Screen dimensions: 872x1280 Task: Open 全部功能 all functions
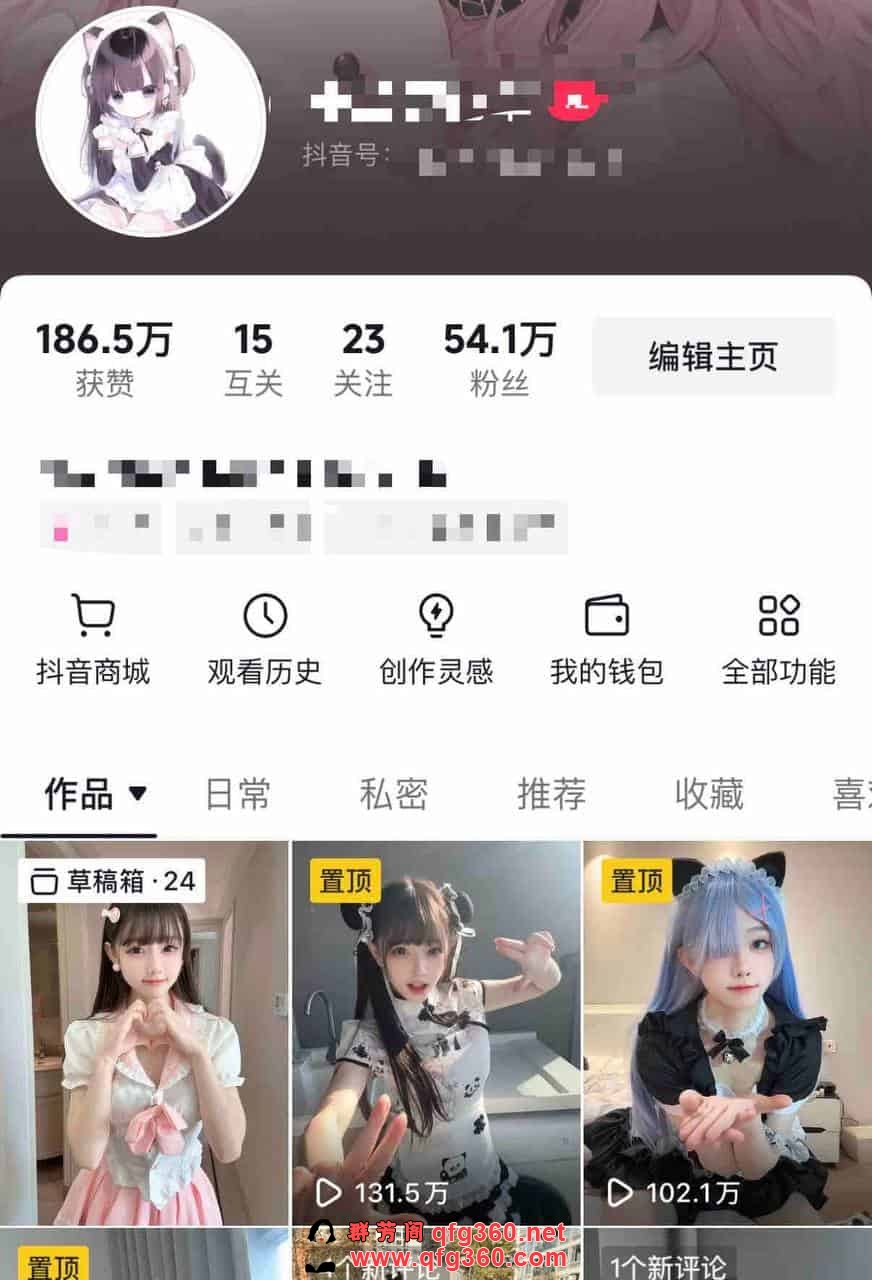(778, 640)
